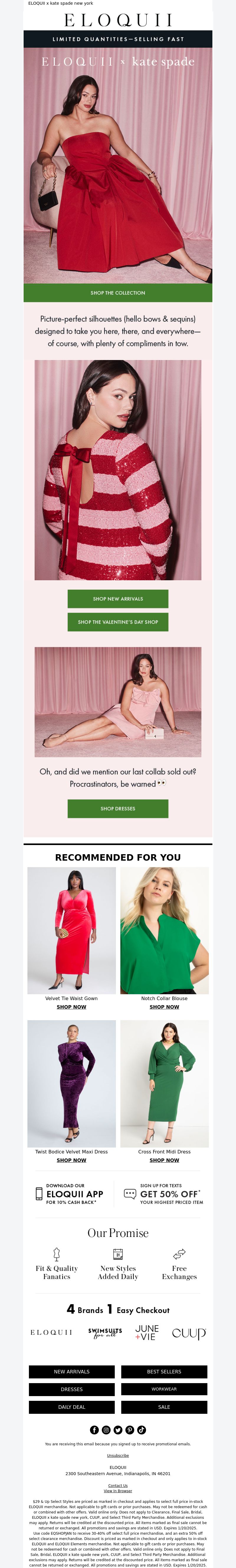Open Shop New Arrivals
This screenshot has width=236, height=1568.
click(118, 598)
